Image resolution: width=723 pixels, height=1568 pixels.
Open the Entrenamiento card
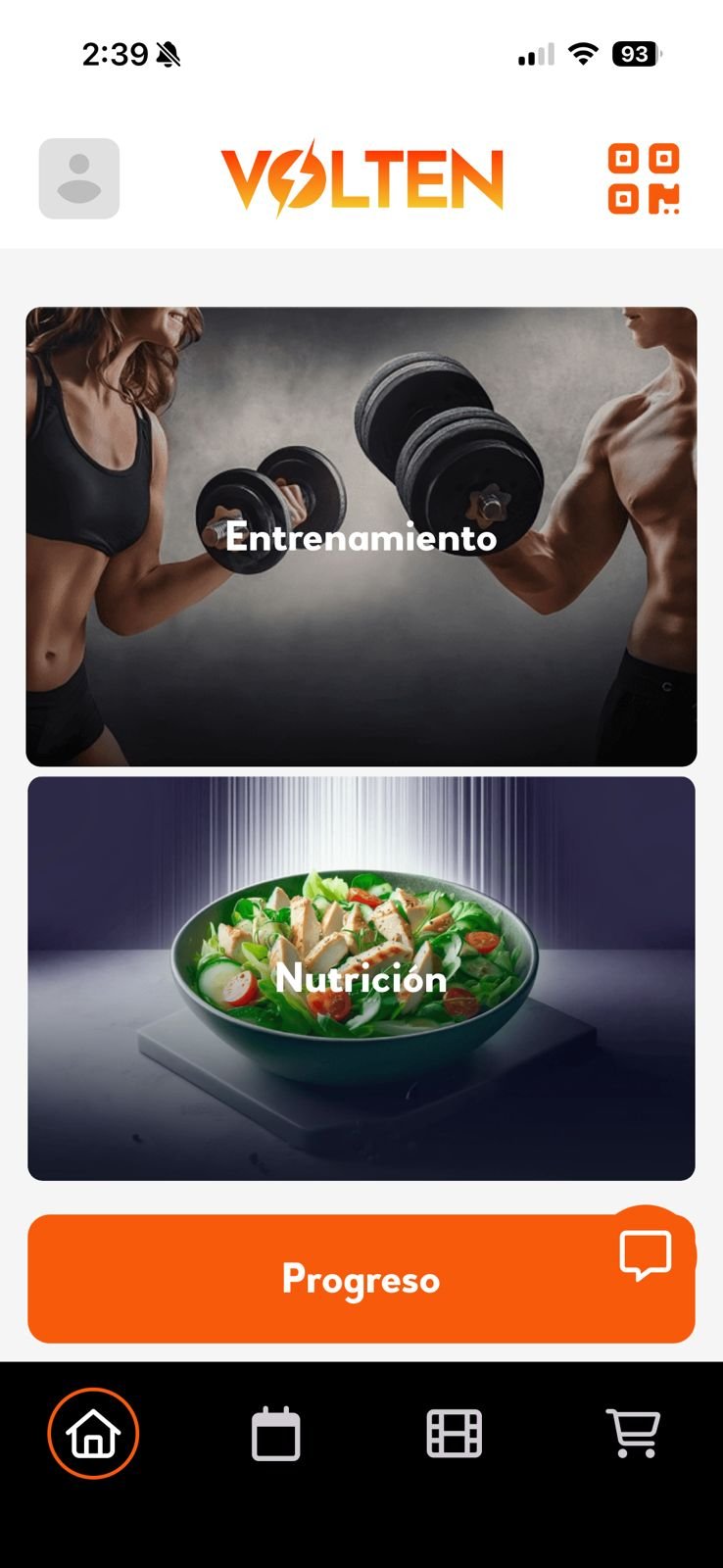point(361,536)
